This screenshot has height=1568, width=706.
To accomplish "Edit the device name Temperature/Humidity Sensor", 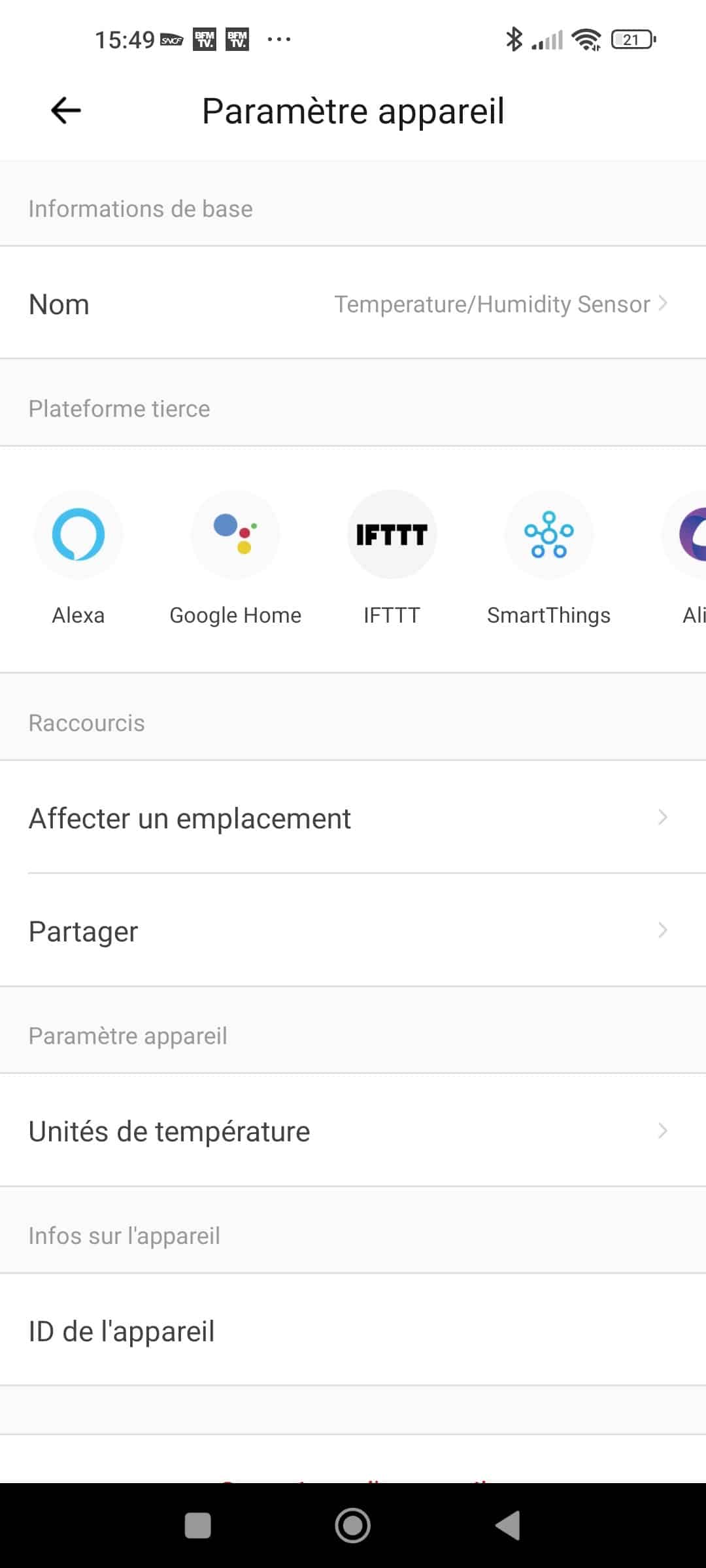I will pyautogui.click(x=353, y=303).
